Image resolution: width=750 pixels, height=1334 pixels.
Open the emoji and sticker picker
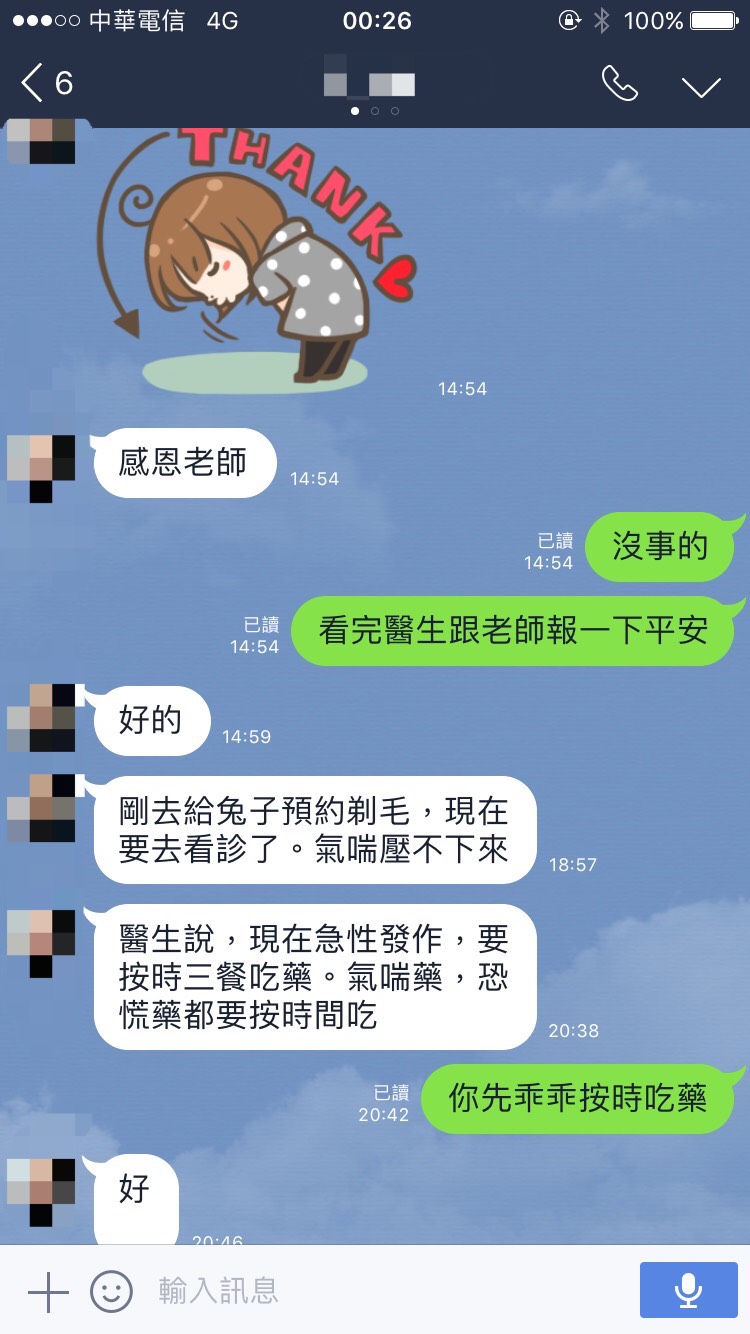(x=111, y=1291)
